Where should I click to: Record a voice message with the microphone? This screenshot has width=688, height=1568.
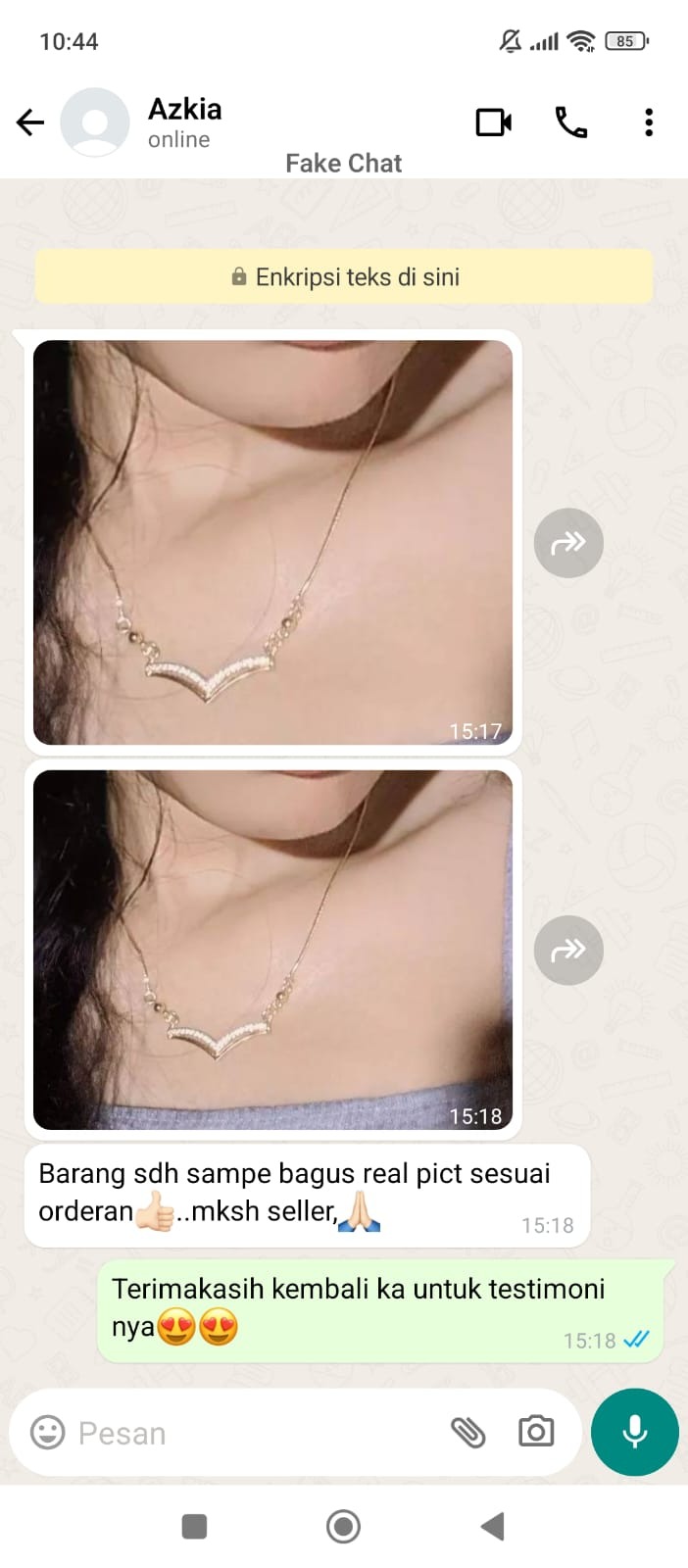point(634,1432)
